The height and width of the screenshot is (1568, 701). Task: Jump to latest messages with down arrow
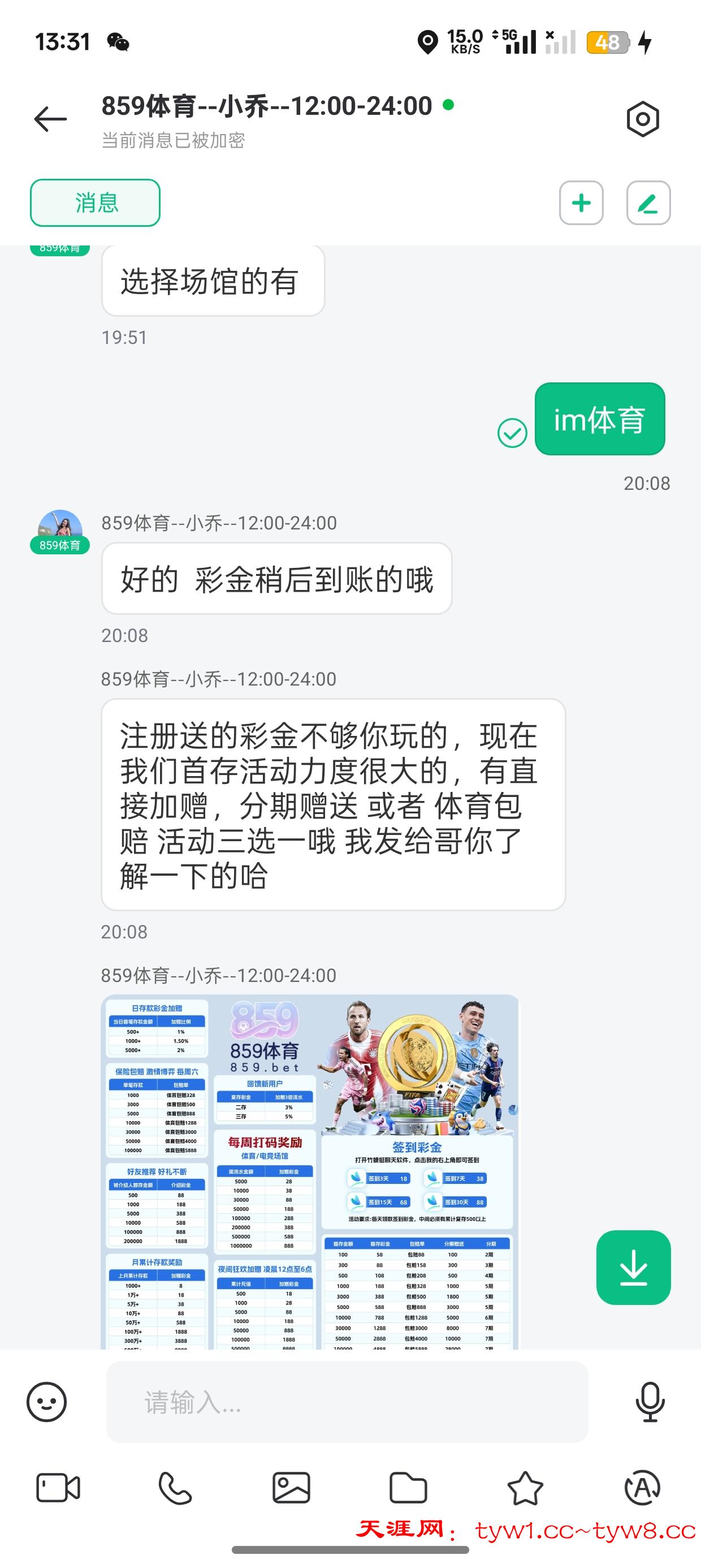pos(634,1267)
